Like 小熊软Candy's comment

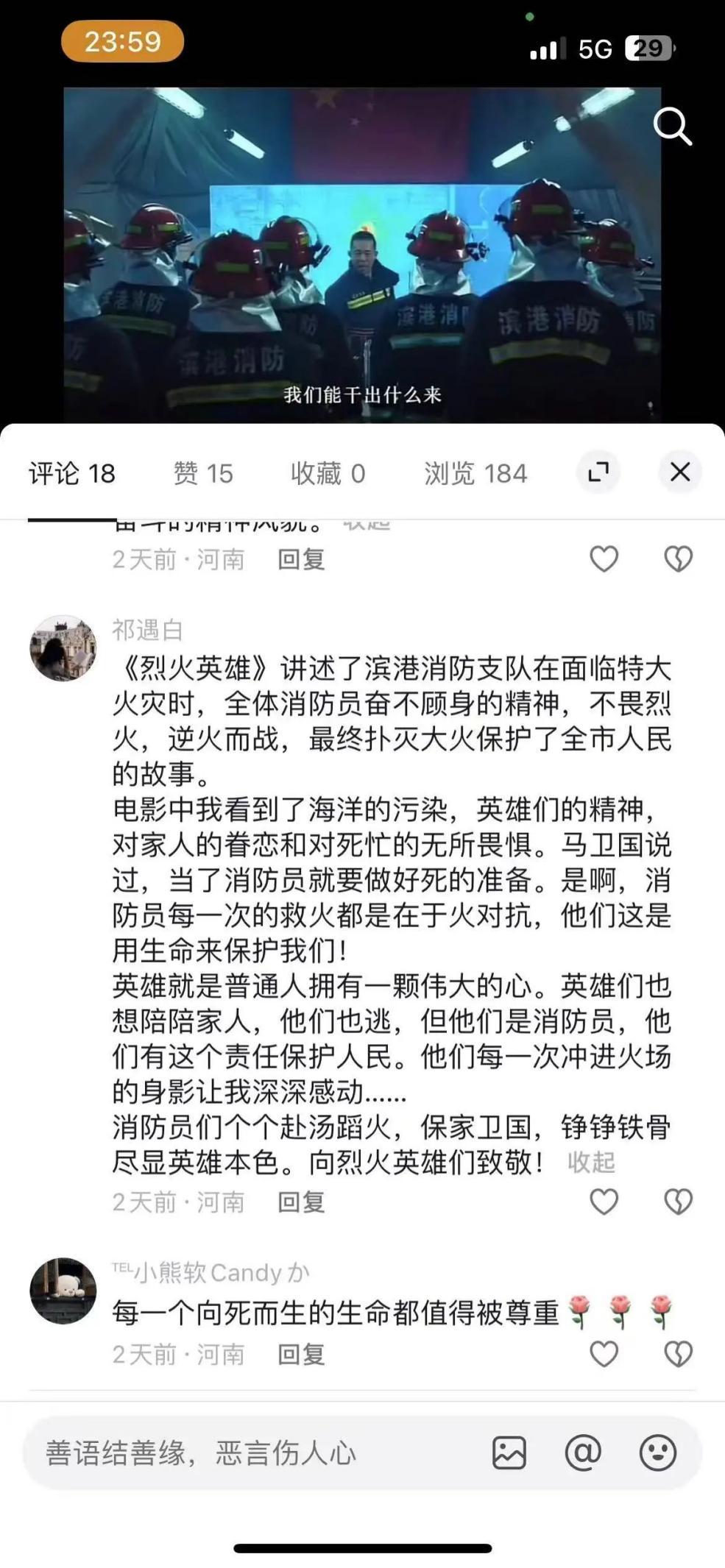[x=604, y=1354]
